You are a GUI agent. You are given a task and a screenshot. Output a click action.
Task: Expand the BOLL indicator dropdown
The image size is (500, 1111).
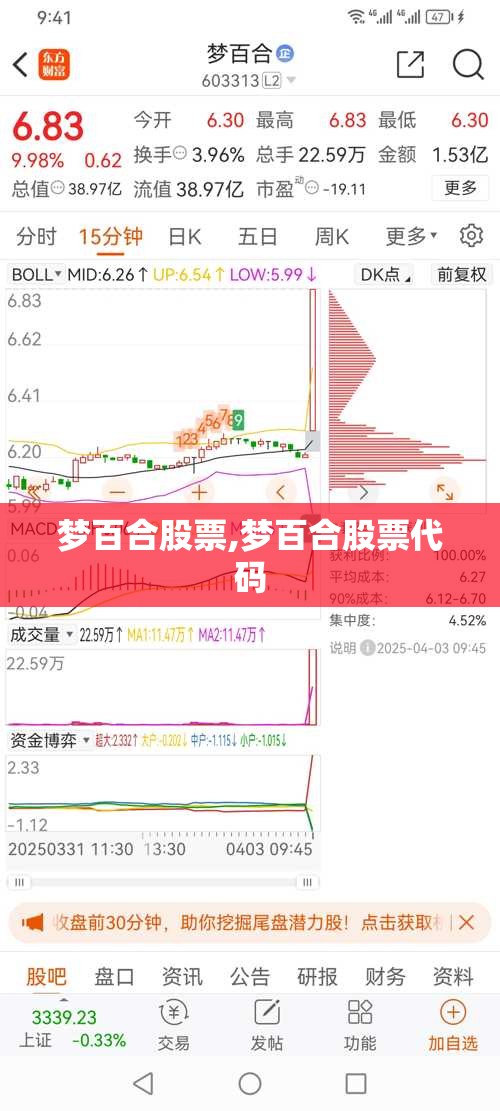(x=38, y=274)
